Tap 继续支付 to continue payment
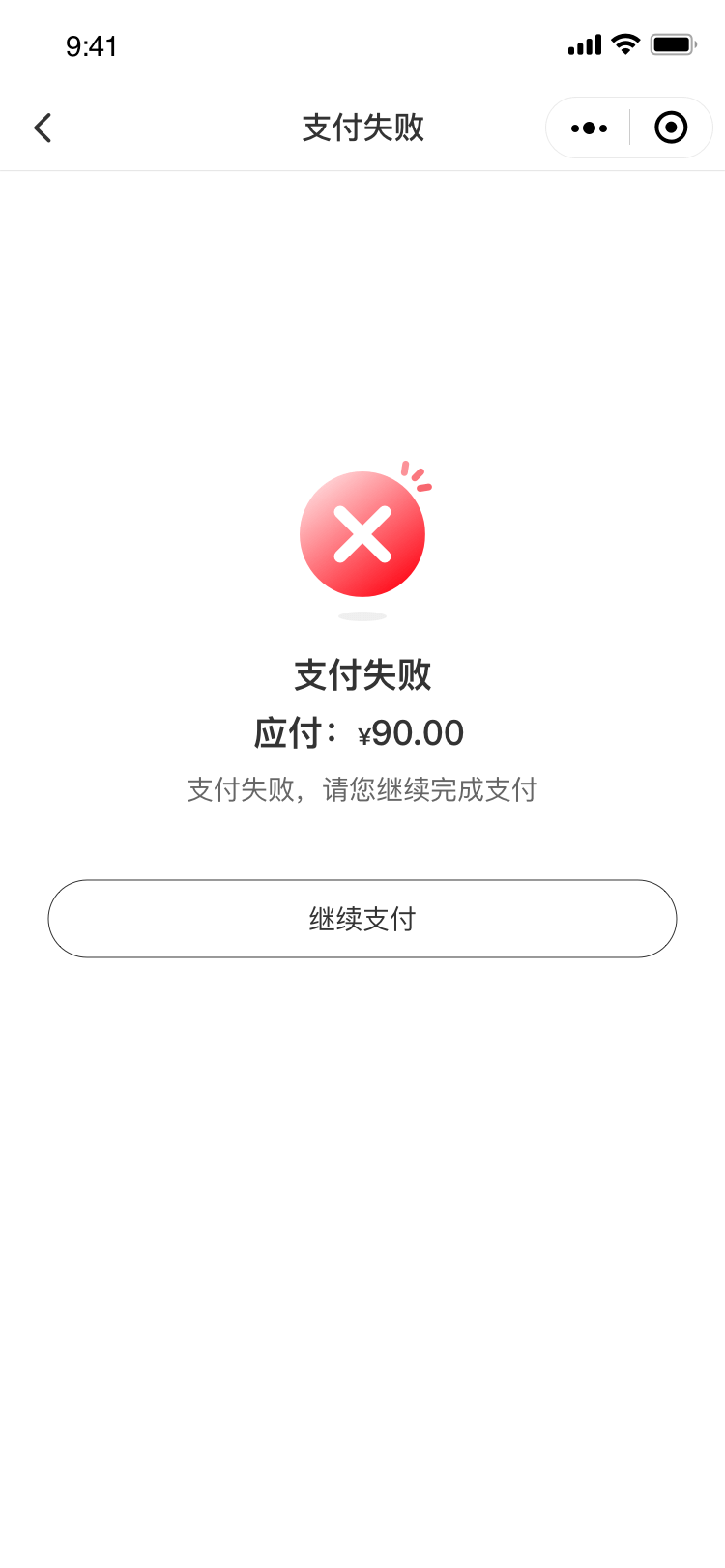The image size is (725, 1568). [362, 919]
